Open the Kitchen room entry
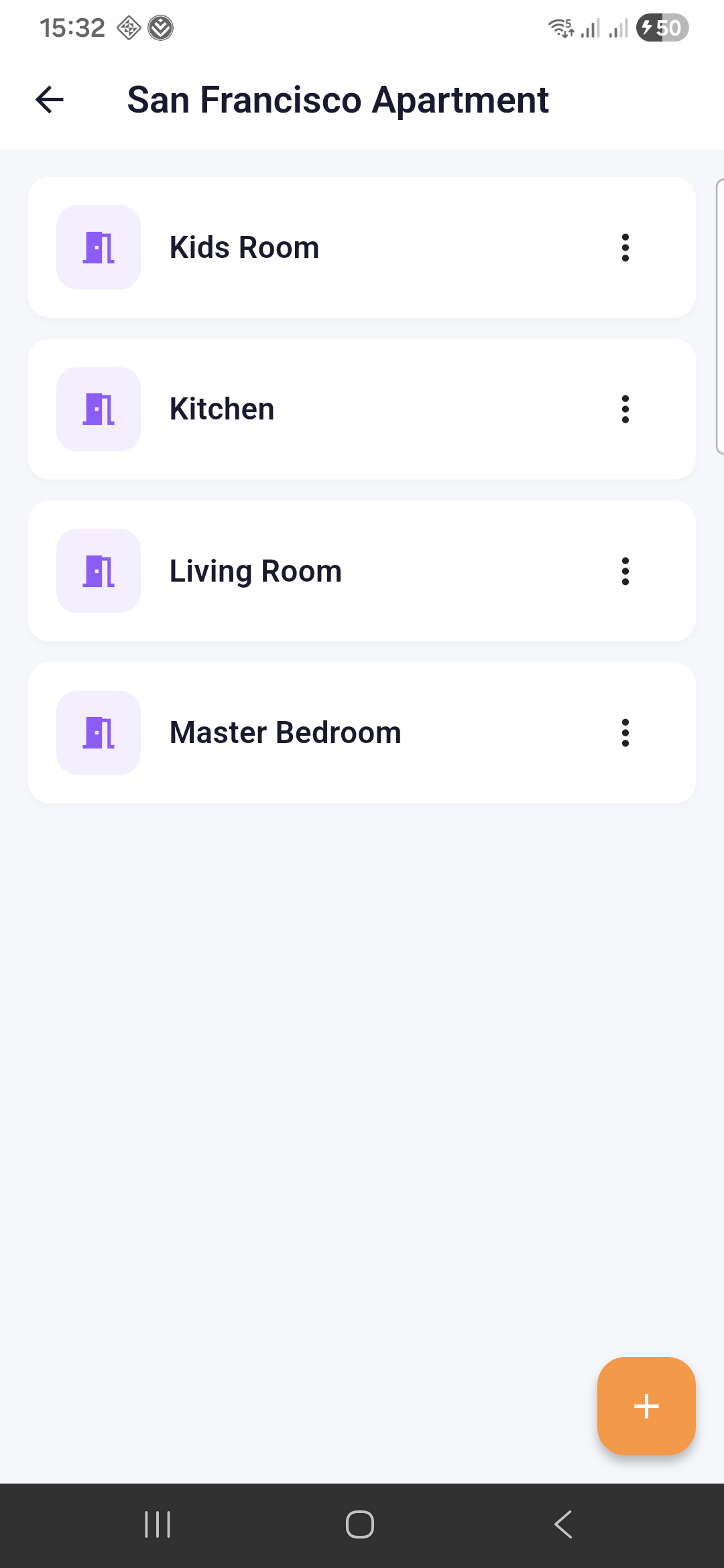The height and width of the screenshot is (1568, 724). click(x=362, y=409)
